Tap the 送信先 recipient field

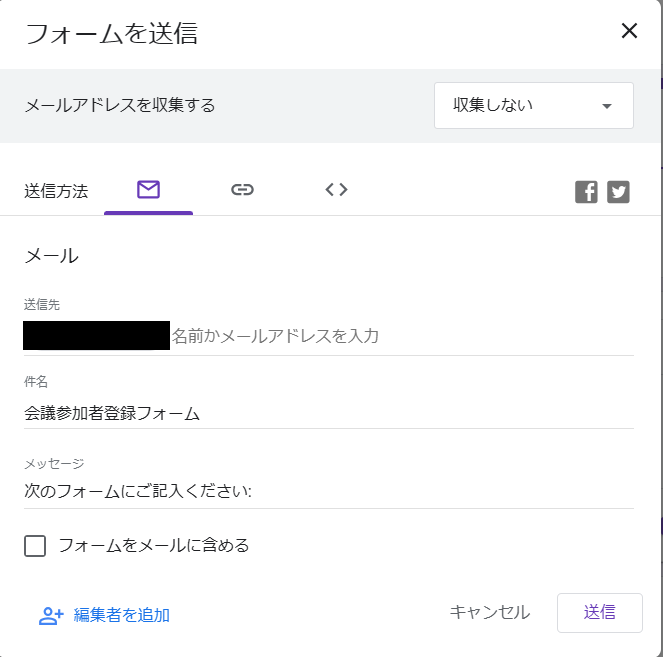coord(400,336)
